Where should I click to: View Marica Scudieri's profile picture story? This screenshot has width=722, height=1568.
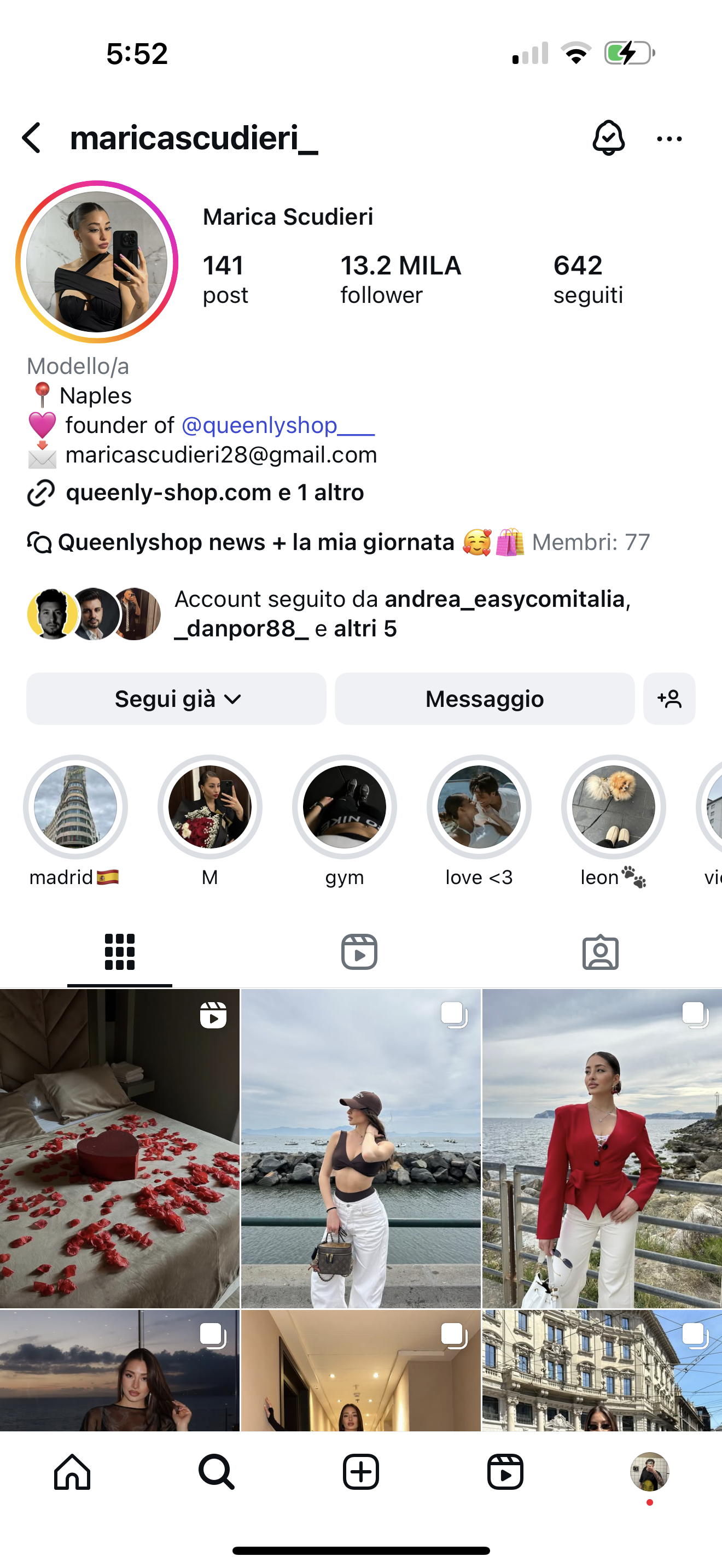(x=97, y=262)
